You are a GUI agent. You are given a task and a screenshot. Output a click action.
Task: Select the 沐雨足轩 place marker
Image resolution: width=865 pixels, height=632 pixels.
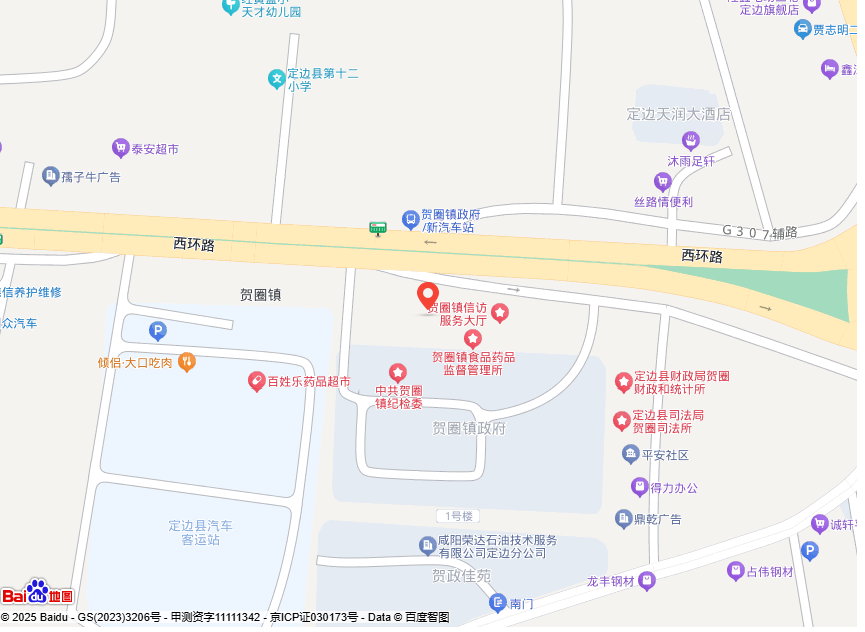[691, 141]
